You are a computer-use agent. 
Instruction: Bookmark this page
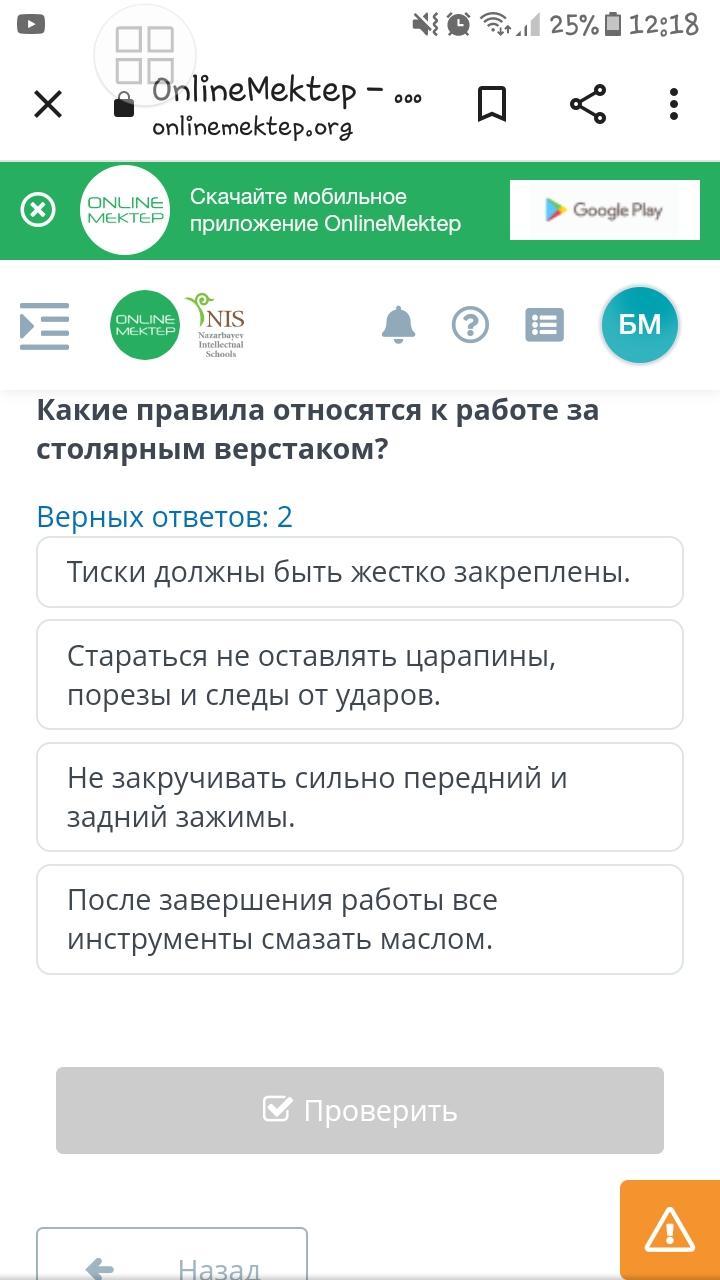[491, 104]
